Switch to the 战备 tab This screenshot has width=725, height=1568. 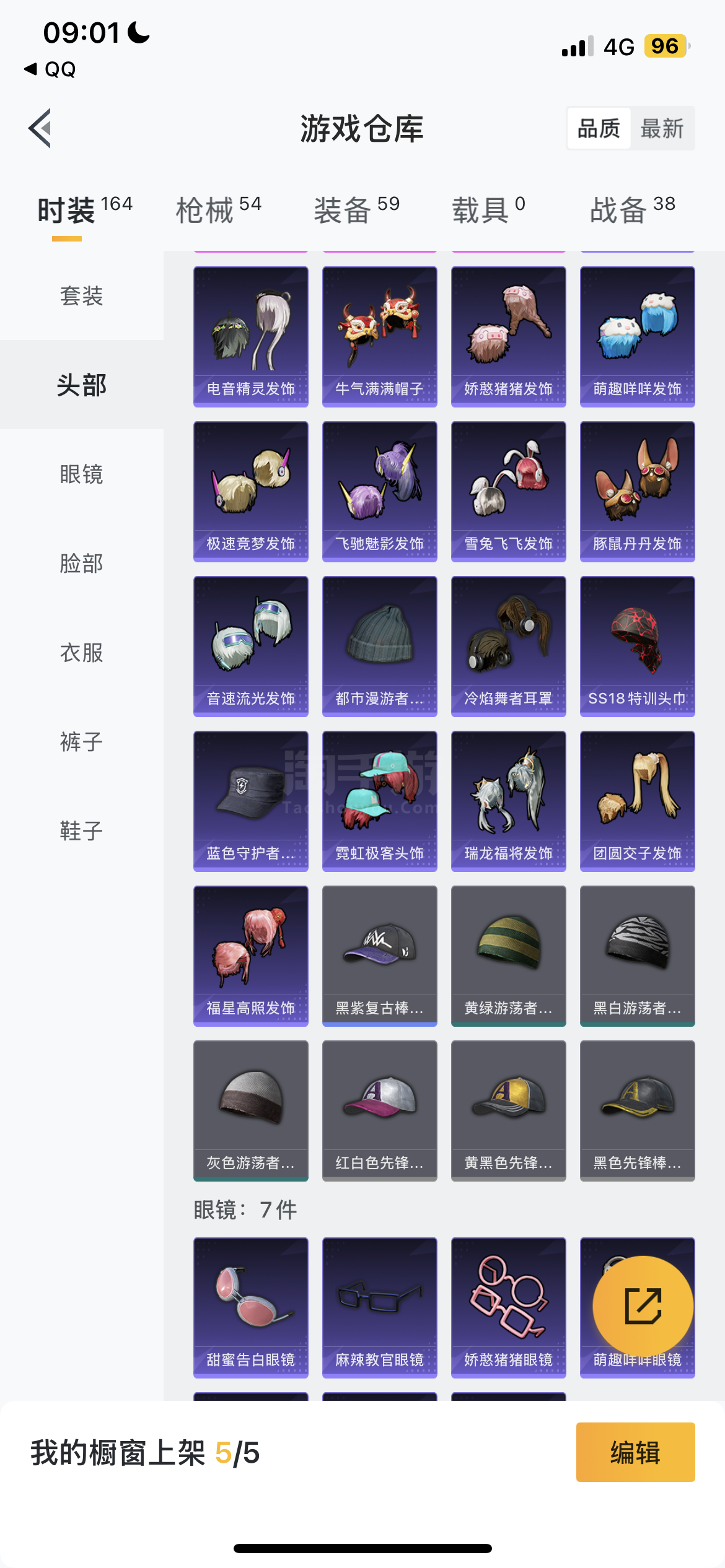[x=632, y=209]
